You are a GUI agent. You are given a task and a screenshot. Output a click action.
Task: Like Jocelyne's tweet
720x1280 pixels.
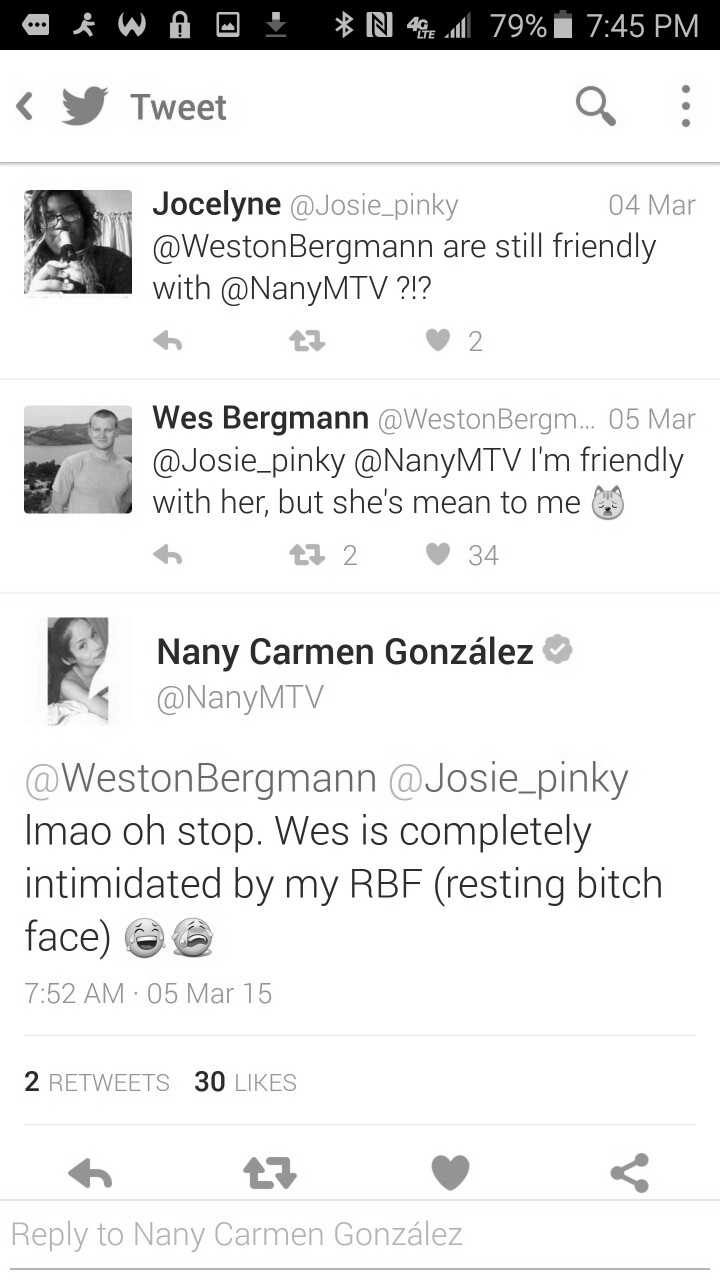(437, 342)
